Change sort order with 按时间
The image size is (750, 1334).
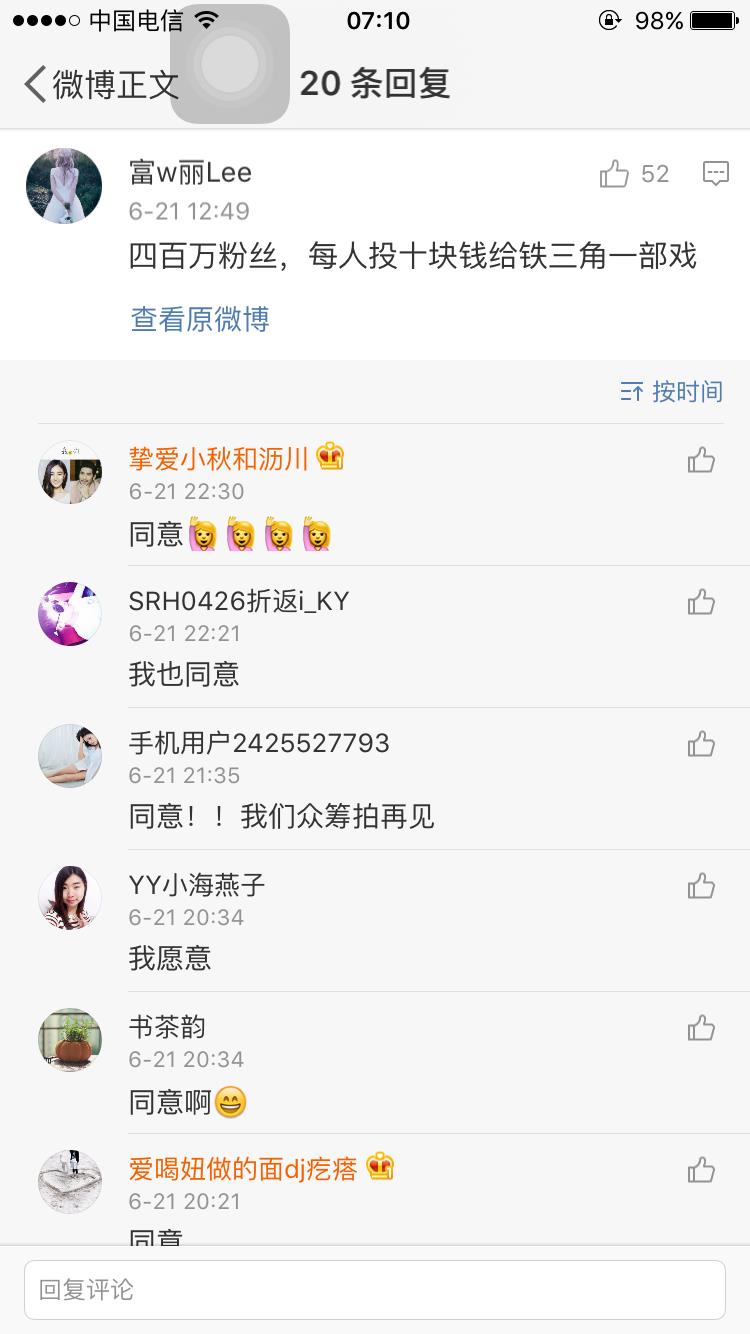671,392
